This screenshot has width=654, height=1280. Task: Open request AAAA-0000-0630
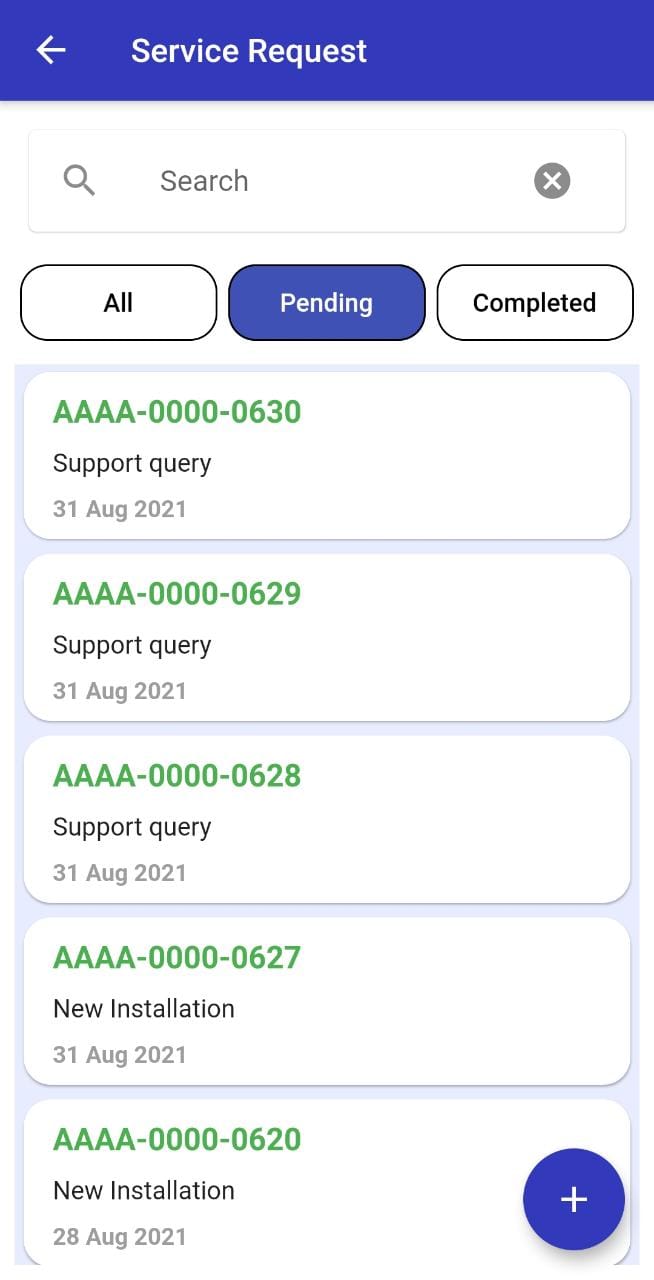click(327, 456)
